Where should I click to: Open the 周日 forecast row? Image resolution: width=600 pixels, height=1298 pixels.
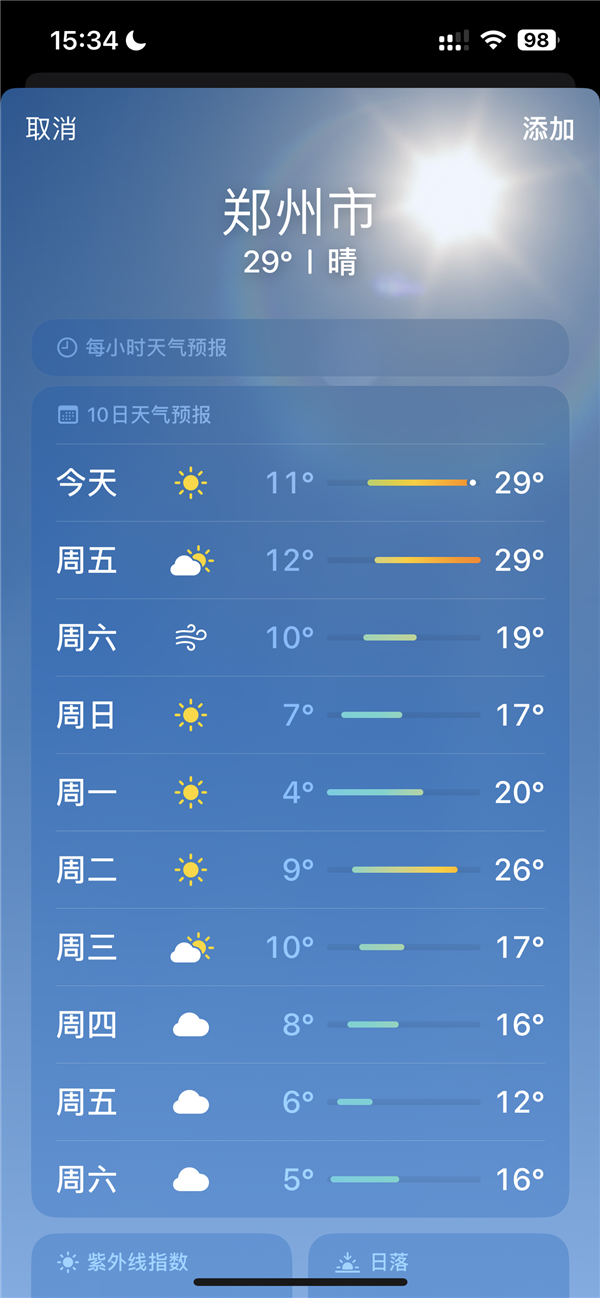point(300,715)
